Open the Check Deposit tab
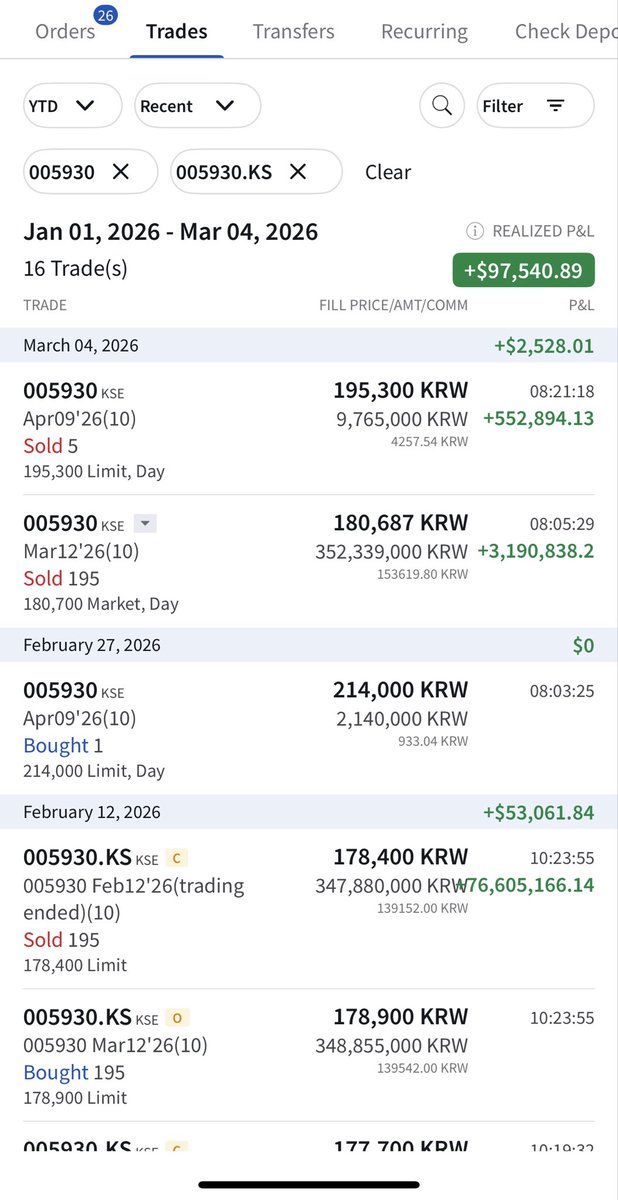 (x=565, y=31)
